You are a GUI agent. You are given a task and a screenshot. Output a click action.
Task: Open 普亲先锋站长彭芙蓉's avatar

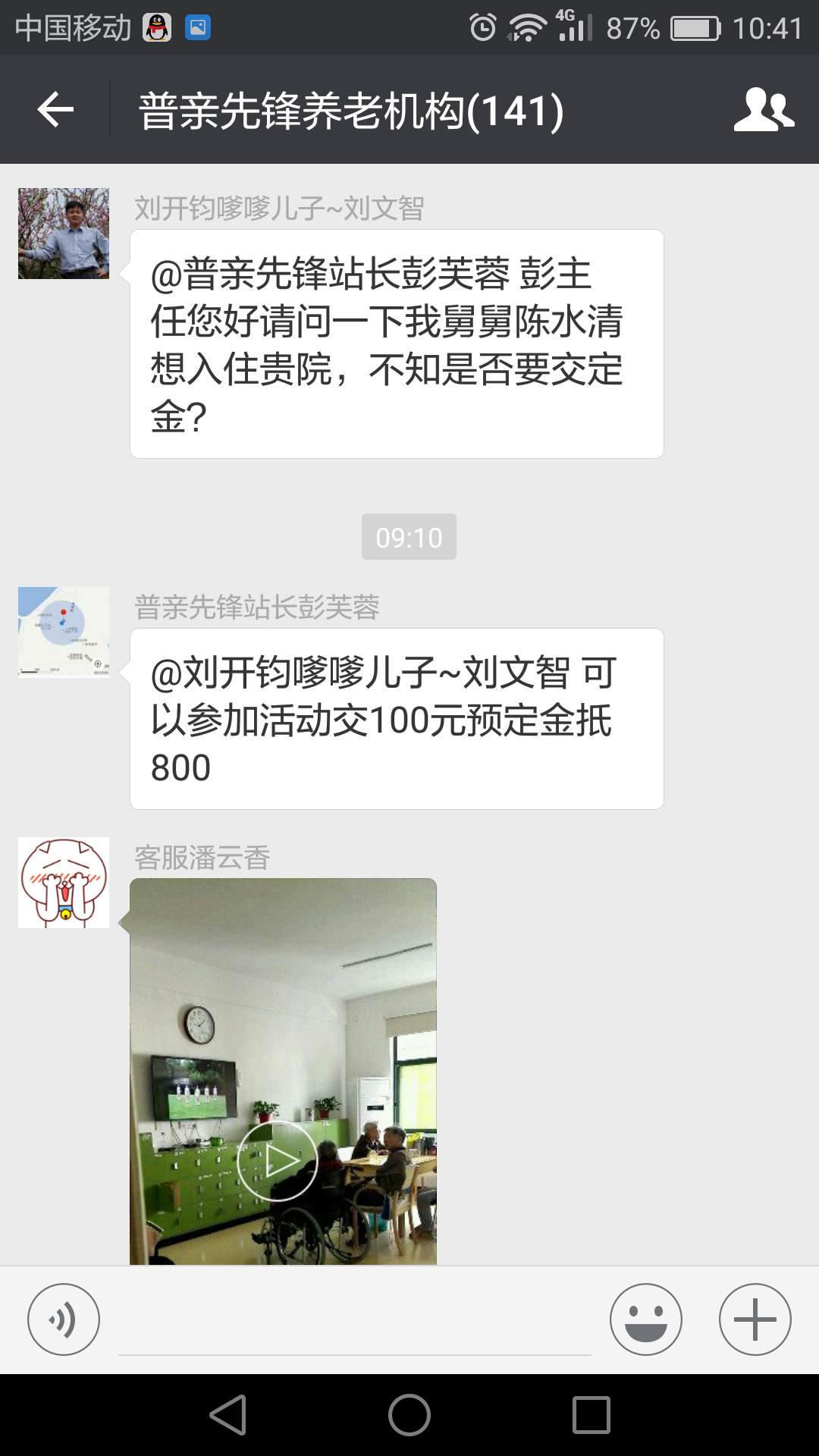pyautogui.click(x=64, y=632)
